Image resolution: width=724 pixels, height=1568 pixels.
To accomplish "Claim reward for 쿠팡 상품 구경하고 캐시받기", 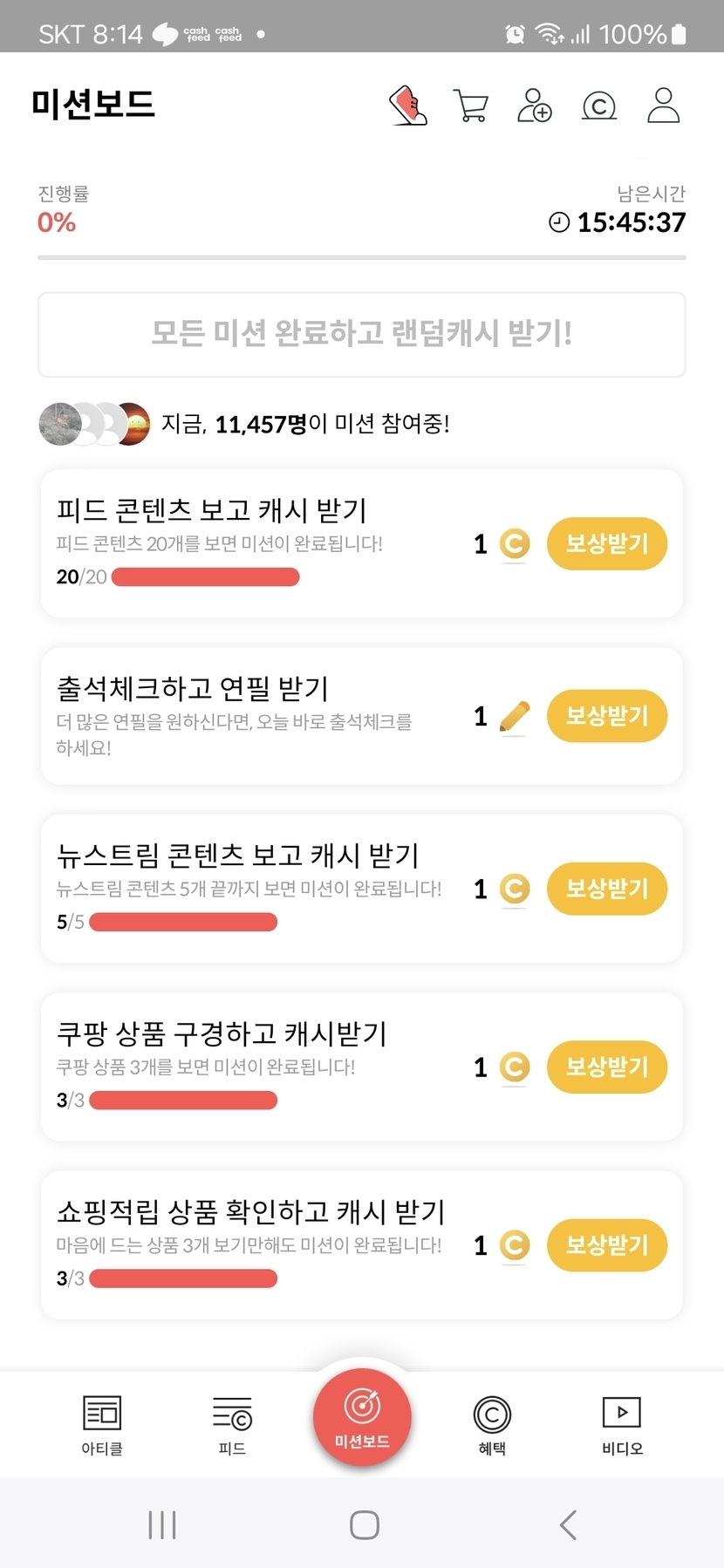I will pos(606,1067).
